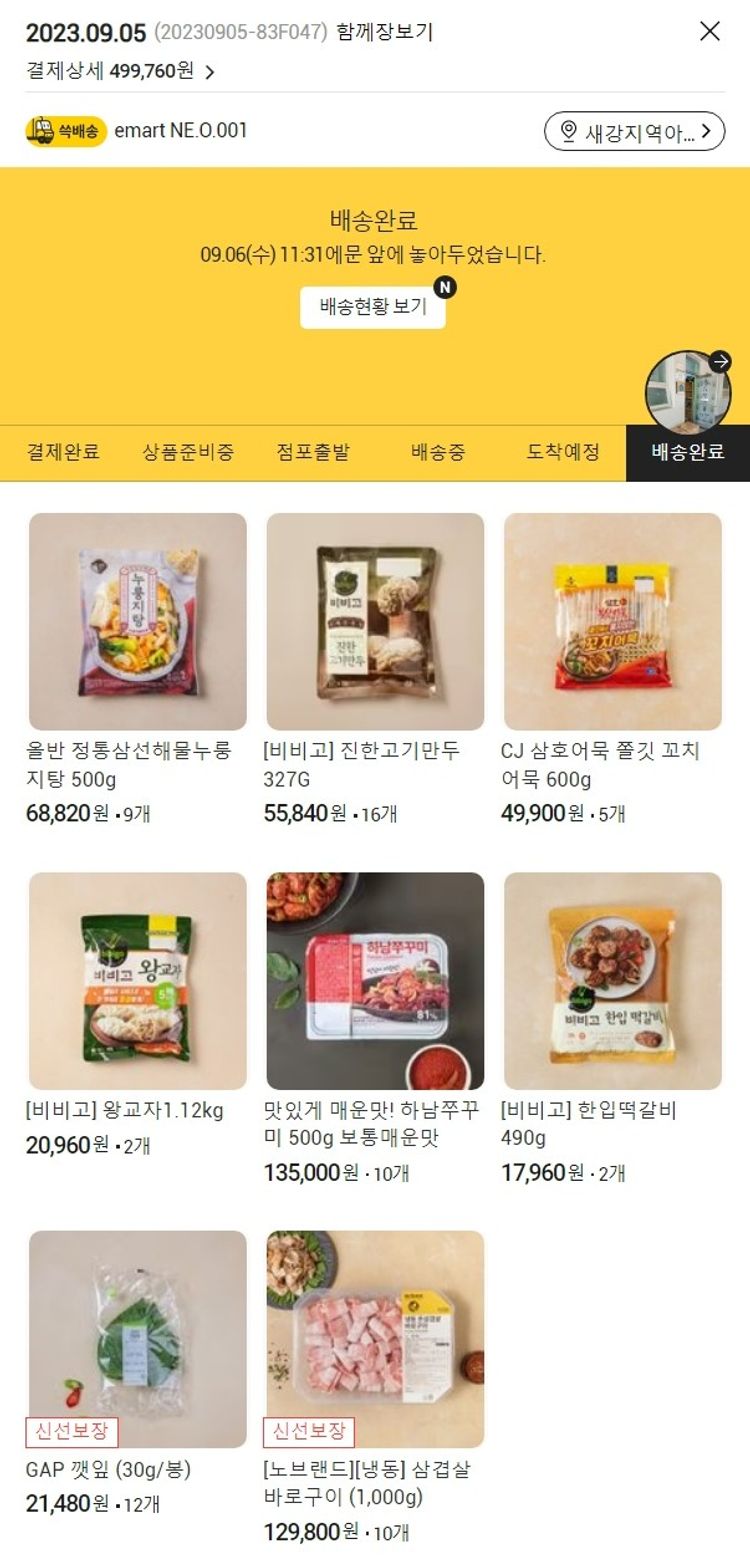This screenshot has width=750, height=1561.
Task: Open [노브랜드] 냉동 삼겹살 바로구이 product
Action: 375,1338
